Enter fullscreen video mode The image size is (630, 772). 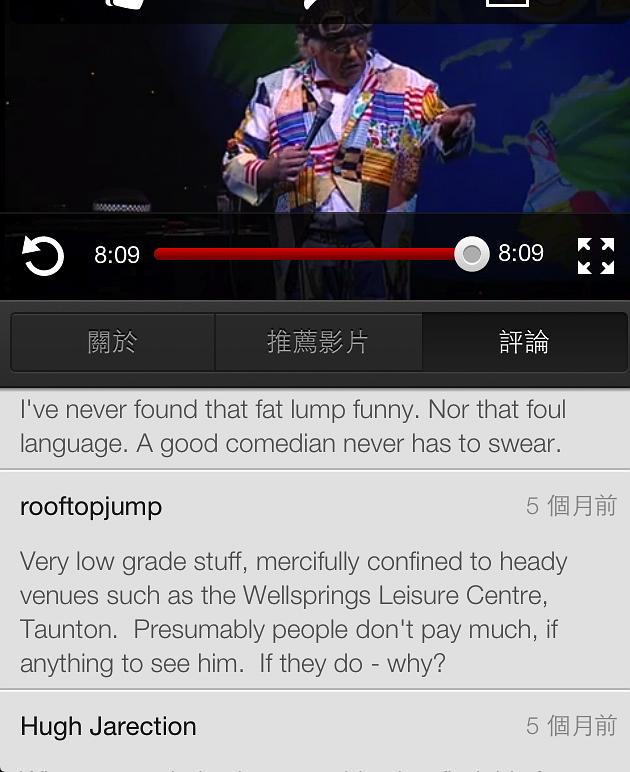click(596, 256)
